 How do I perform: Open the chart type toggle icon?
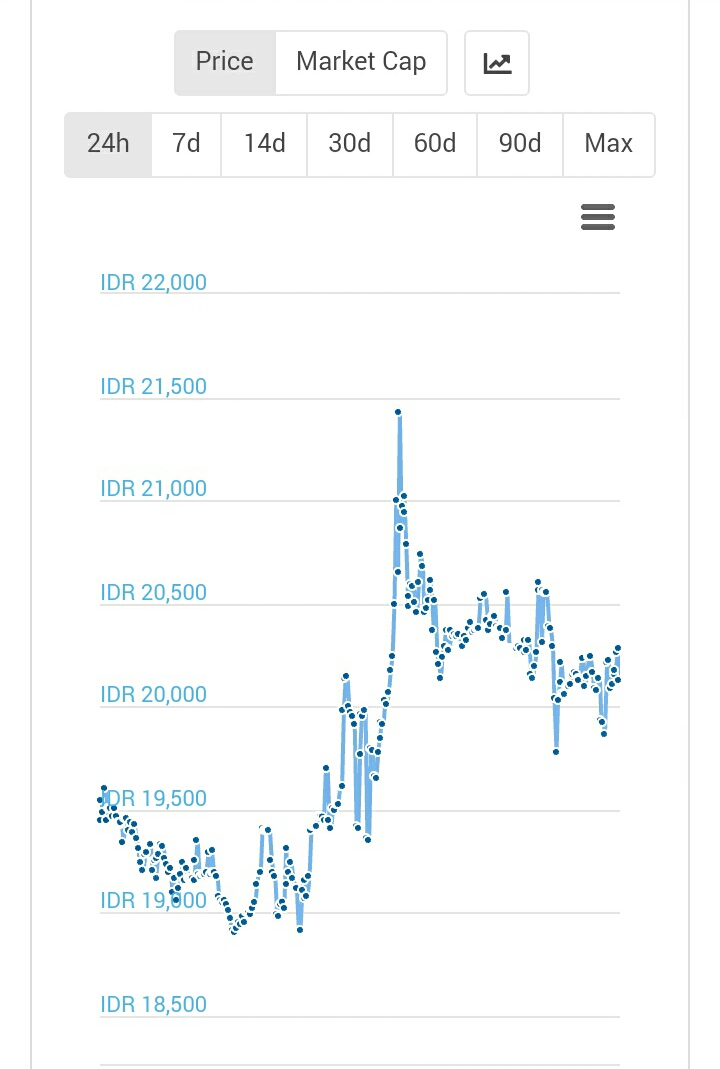click(x=497, y=63)
